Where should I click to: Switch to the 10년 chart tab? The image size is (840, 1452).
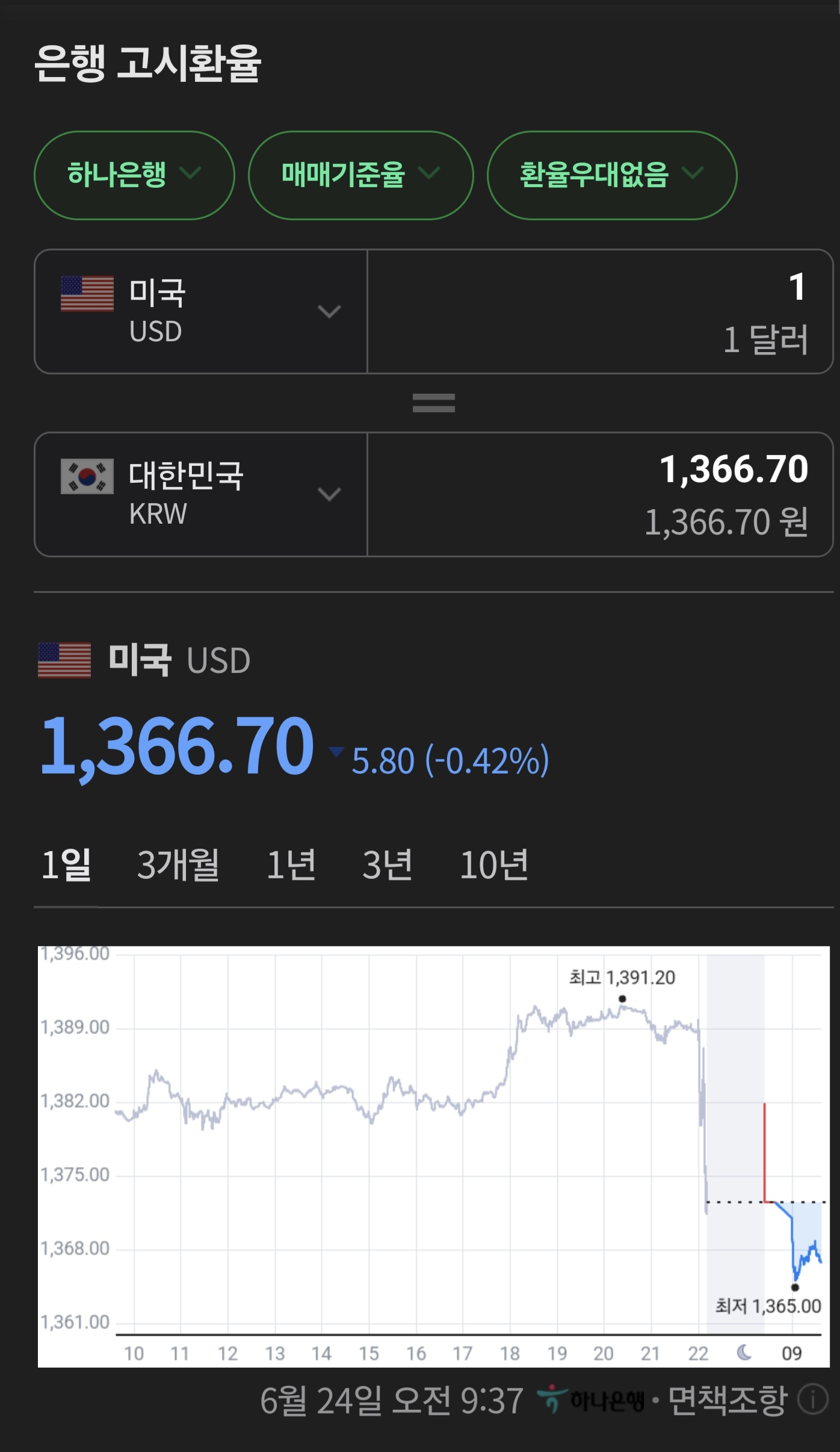click(494, 865)
